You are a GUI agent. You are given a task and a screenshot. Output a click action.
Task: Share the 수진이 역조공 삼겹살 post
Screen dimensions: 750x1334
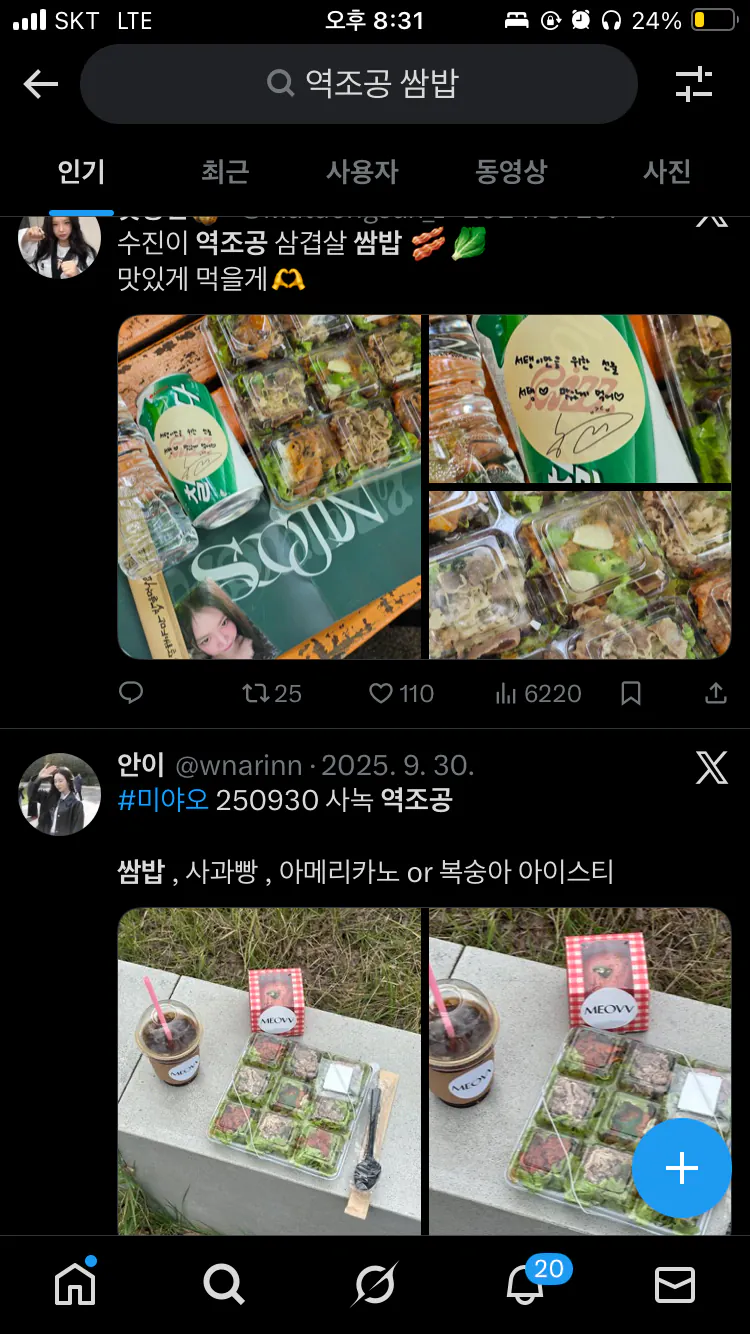[716, 693]
